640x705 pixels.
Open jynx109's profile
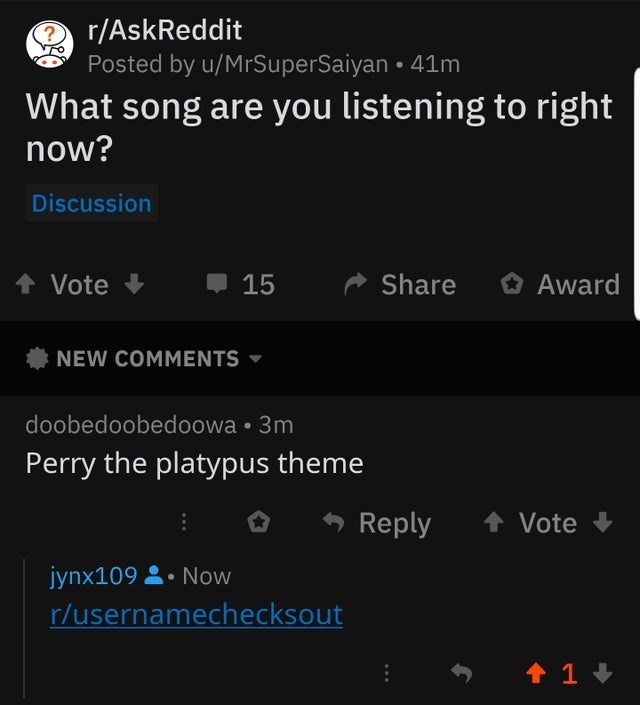coord(94,576)
